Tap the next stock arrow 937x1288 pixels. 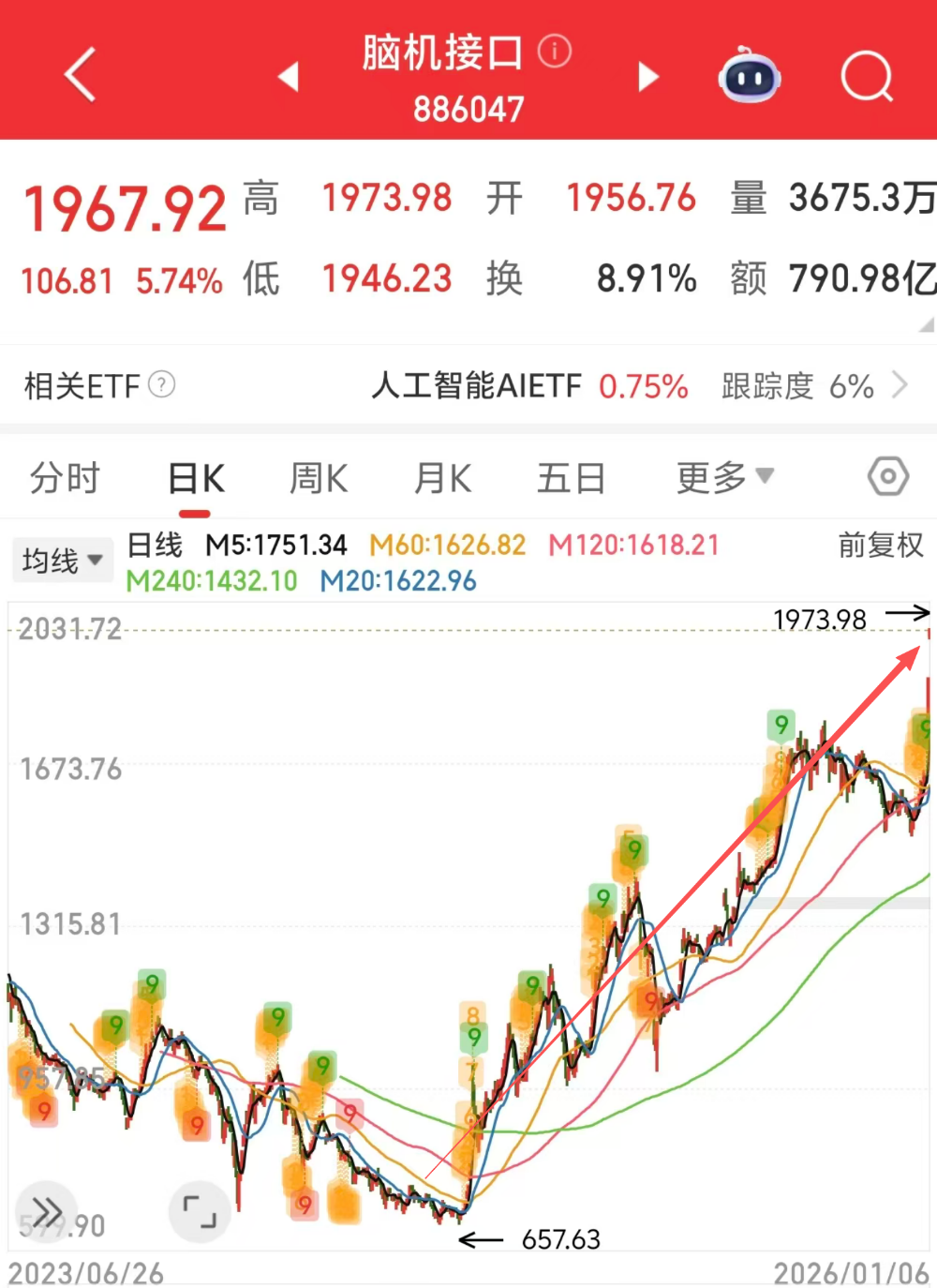648,79
